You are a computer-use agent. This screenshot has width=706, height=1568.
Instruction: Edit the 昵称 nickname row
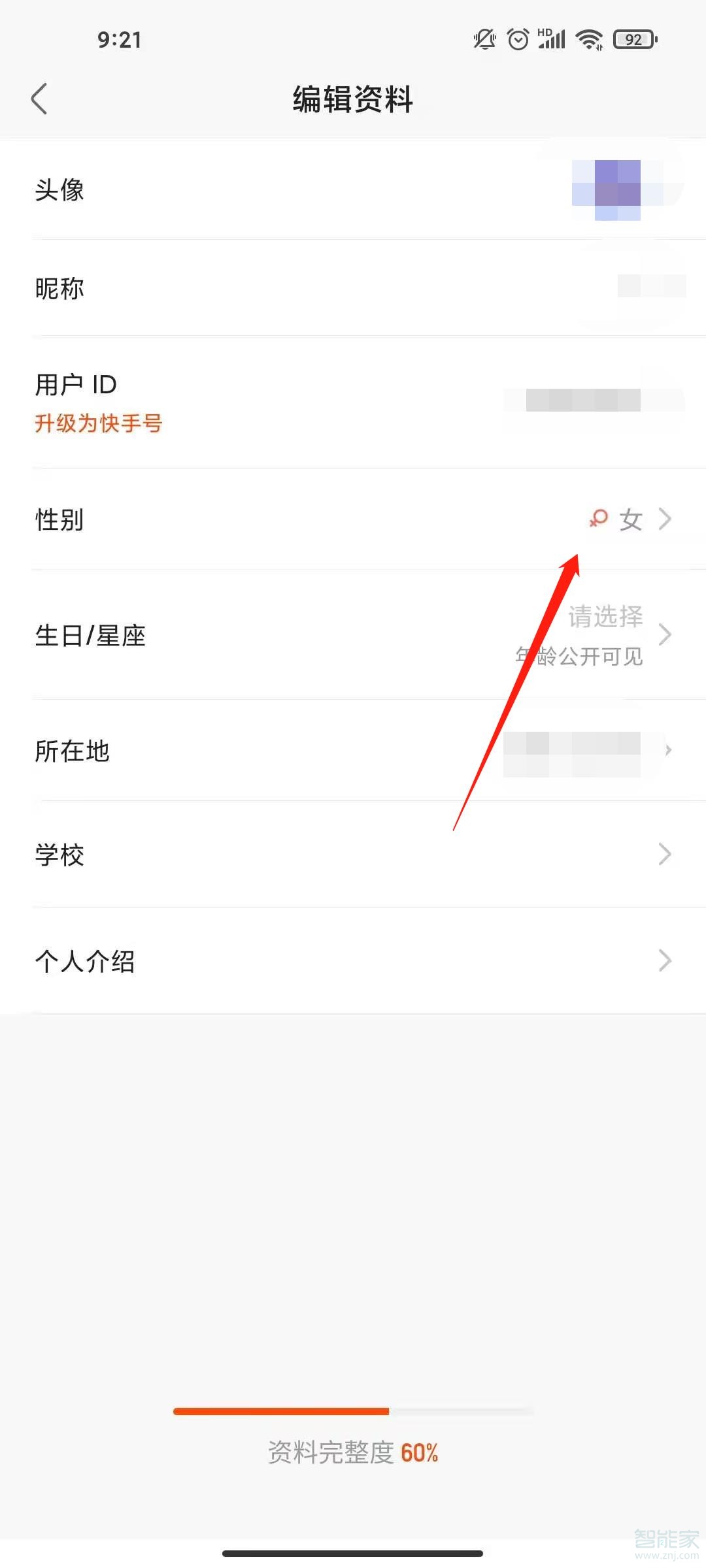(353, 287)
